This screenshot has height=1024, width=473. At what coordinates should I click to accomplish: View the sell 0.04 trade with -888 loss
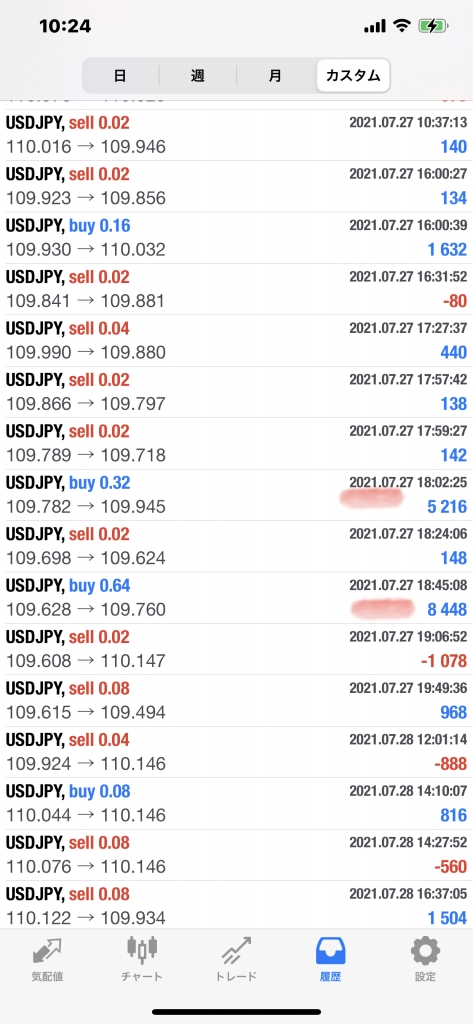236,752
